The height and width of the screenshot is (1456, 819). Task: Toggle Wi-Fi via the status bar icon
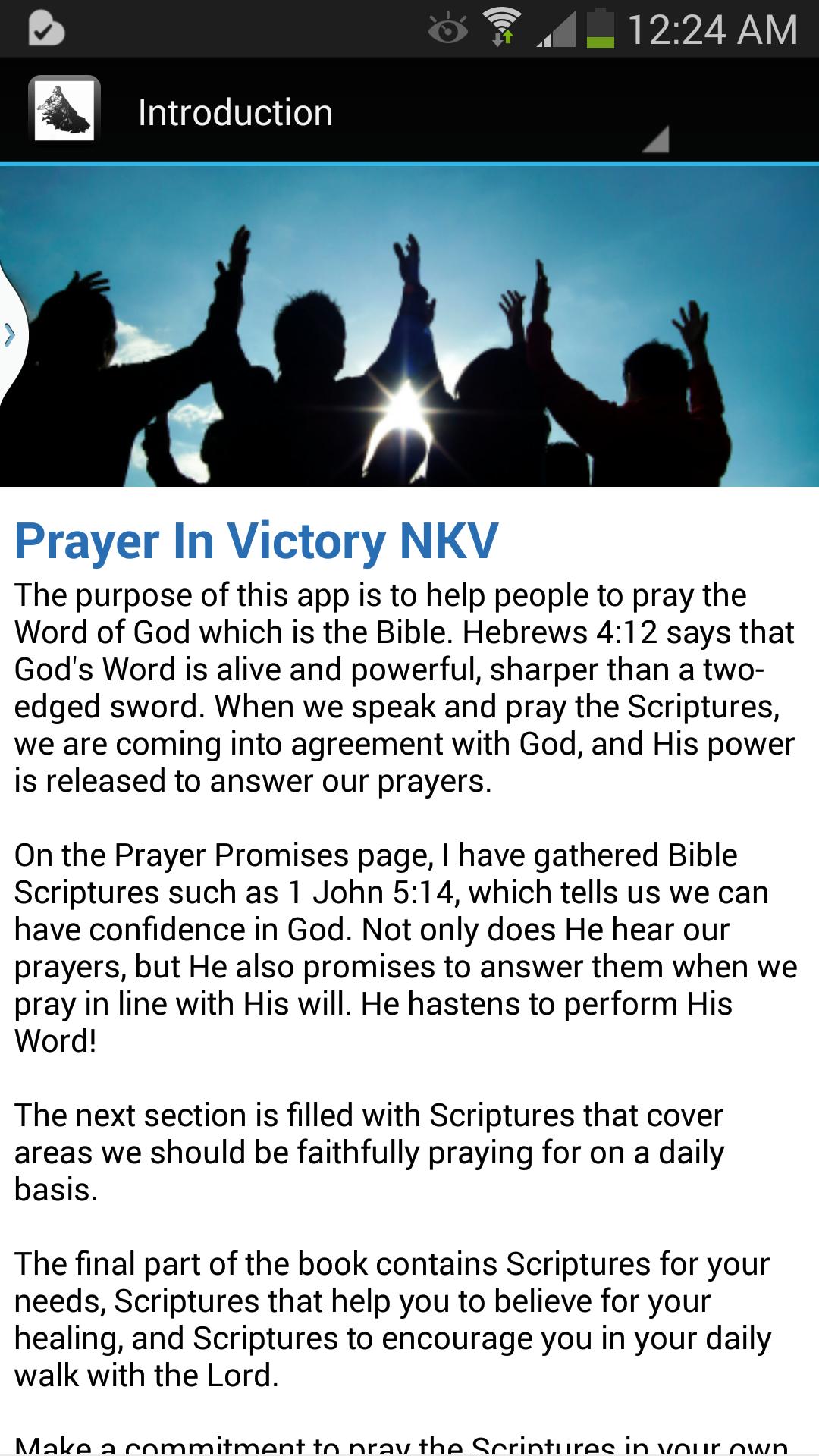[x=500, y=25]
